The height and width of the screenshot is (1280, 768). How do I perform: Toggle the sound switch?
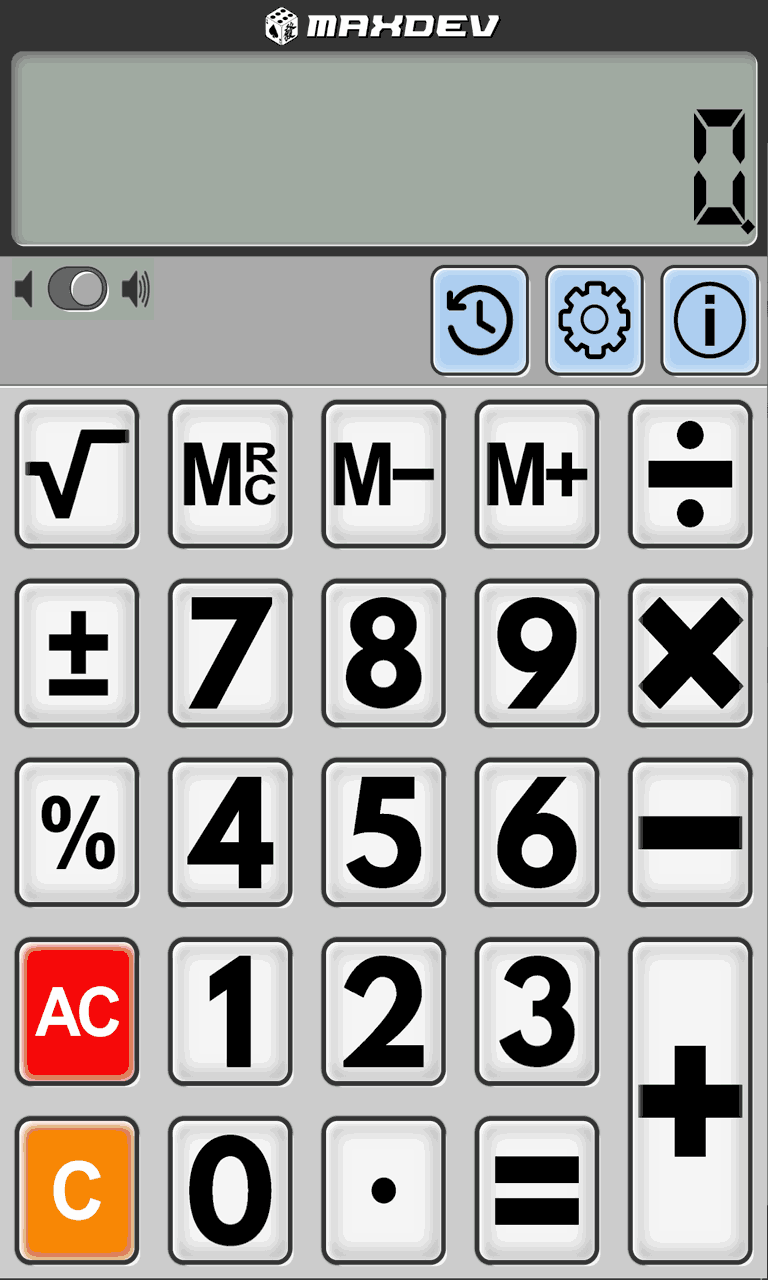tap(78, 289)
